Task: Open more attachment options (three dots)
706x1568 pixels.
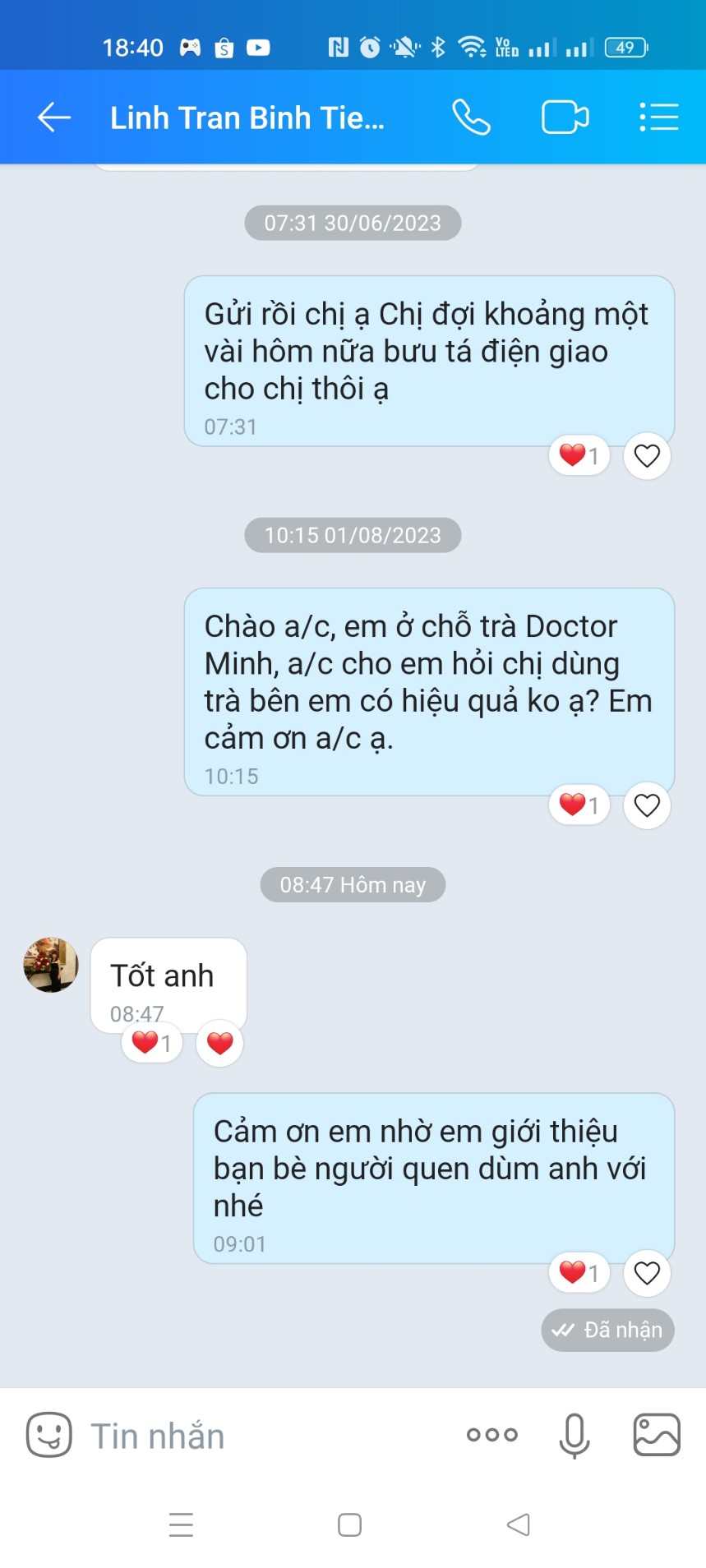Action: click(491, 1435)
